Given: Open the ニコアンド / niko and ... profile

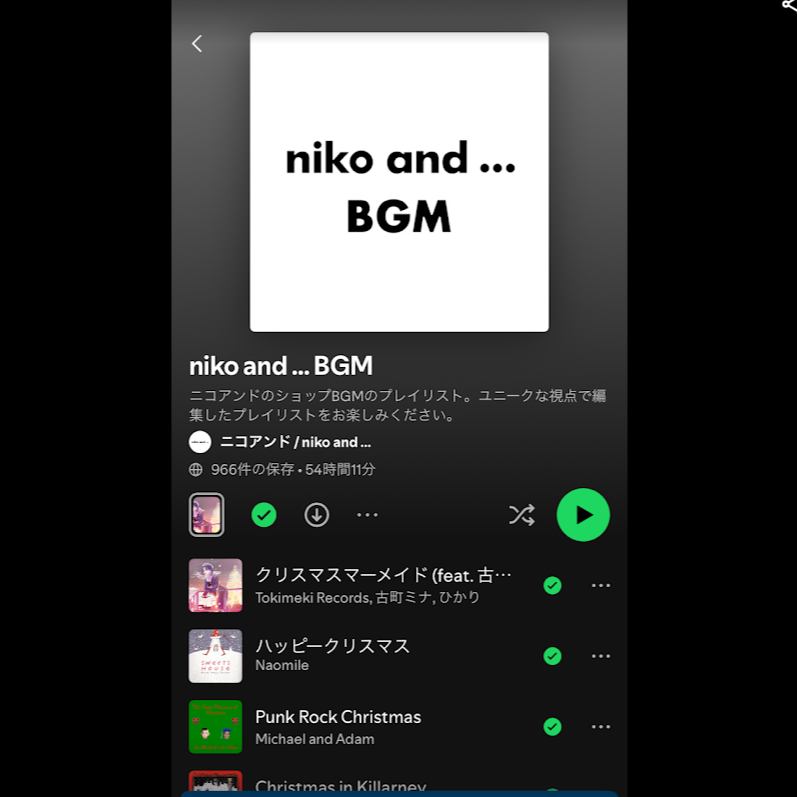Looking at the screenshot, I should click(x=294, y=442).
